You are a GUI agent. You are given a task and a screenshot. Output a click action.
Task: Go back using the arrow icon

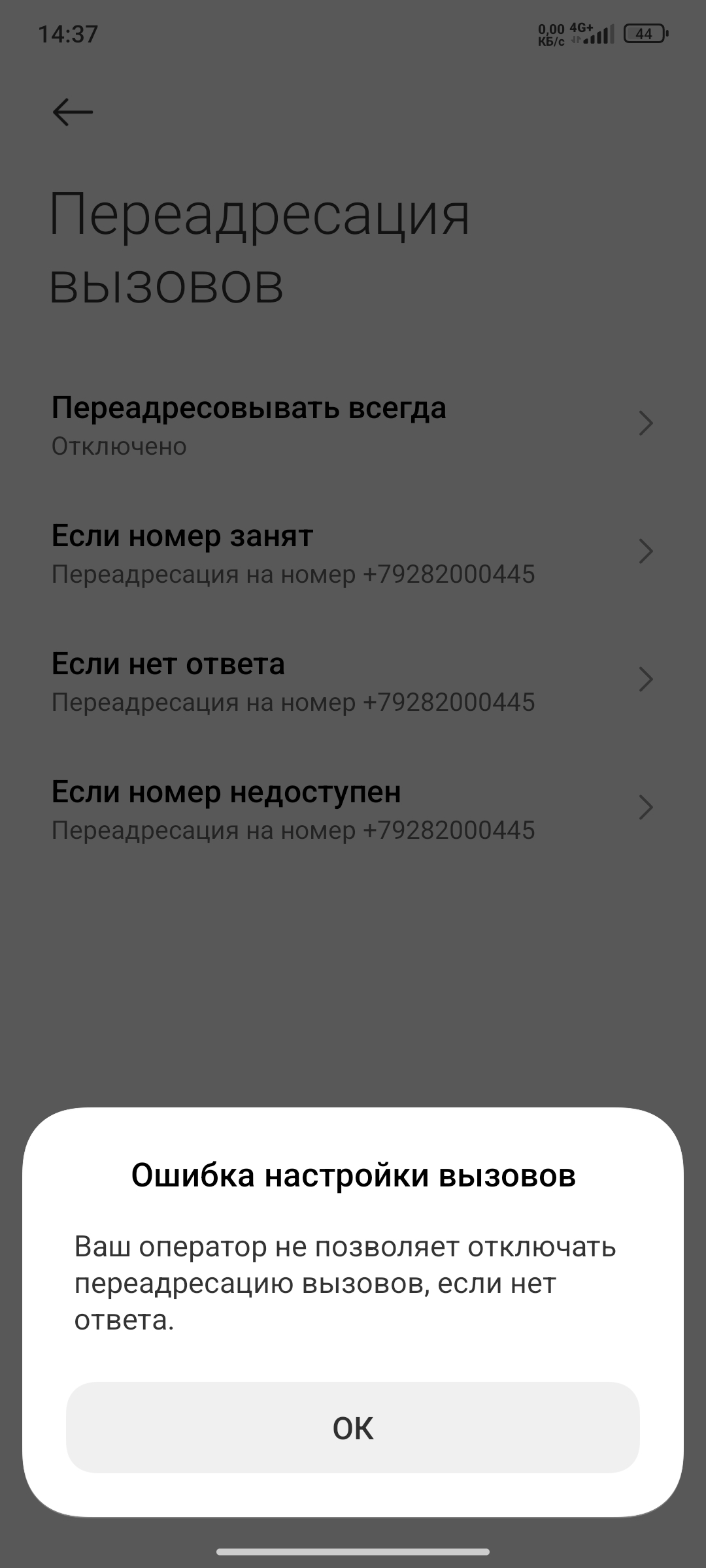pyautogui.click(x=73, y=112)
